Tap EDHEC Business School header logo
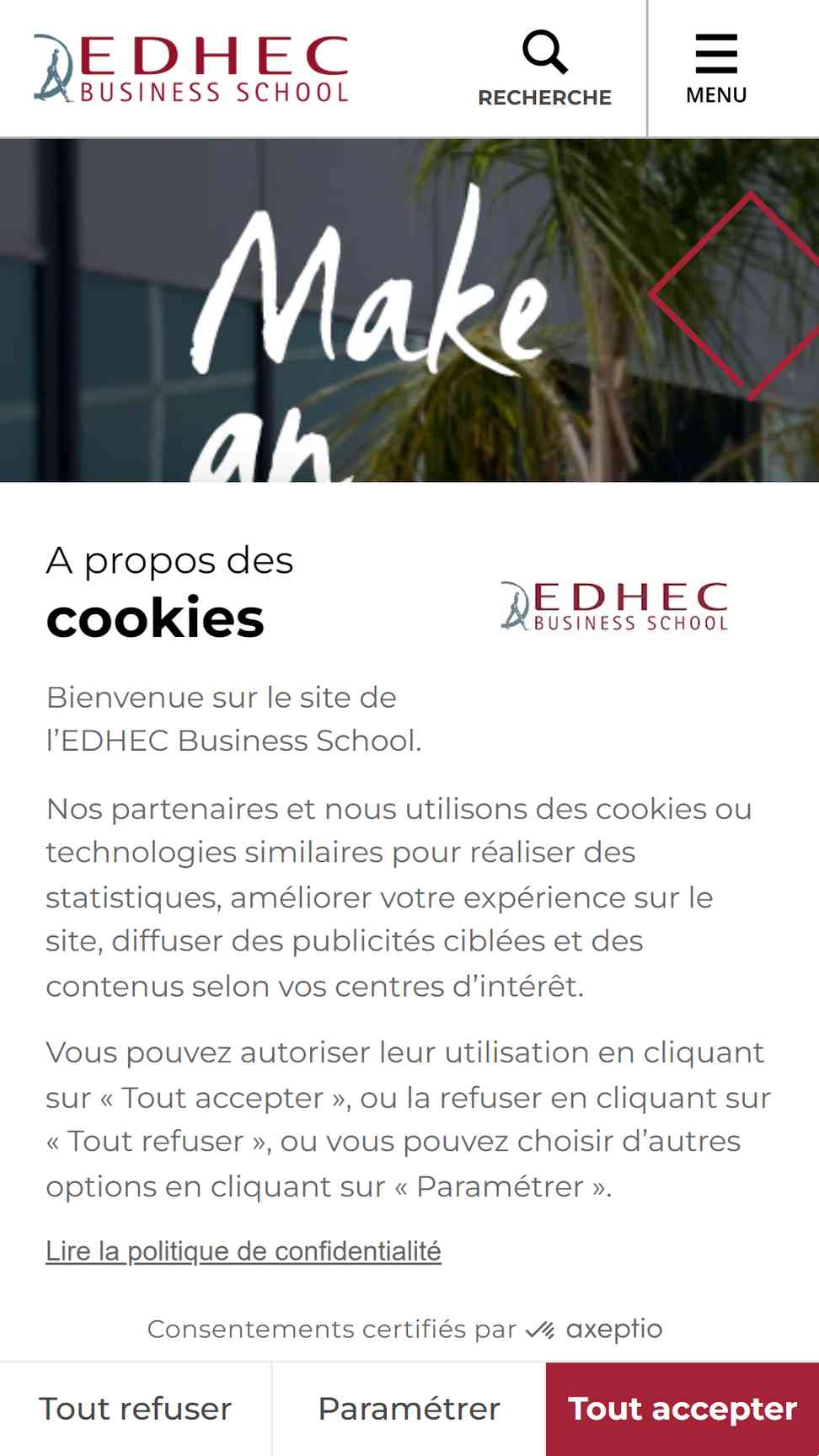819x1456 pixels. pyautogui.click(x=191, y=69)
